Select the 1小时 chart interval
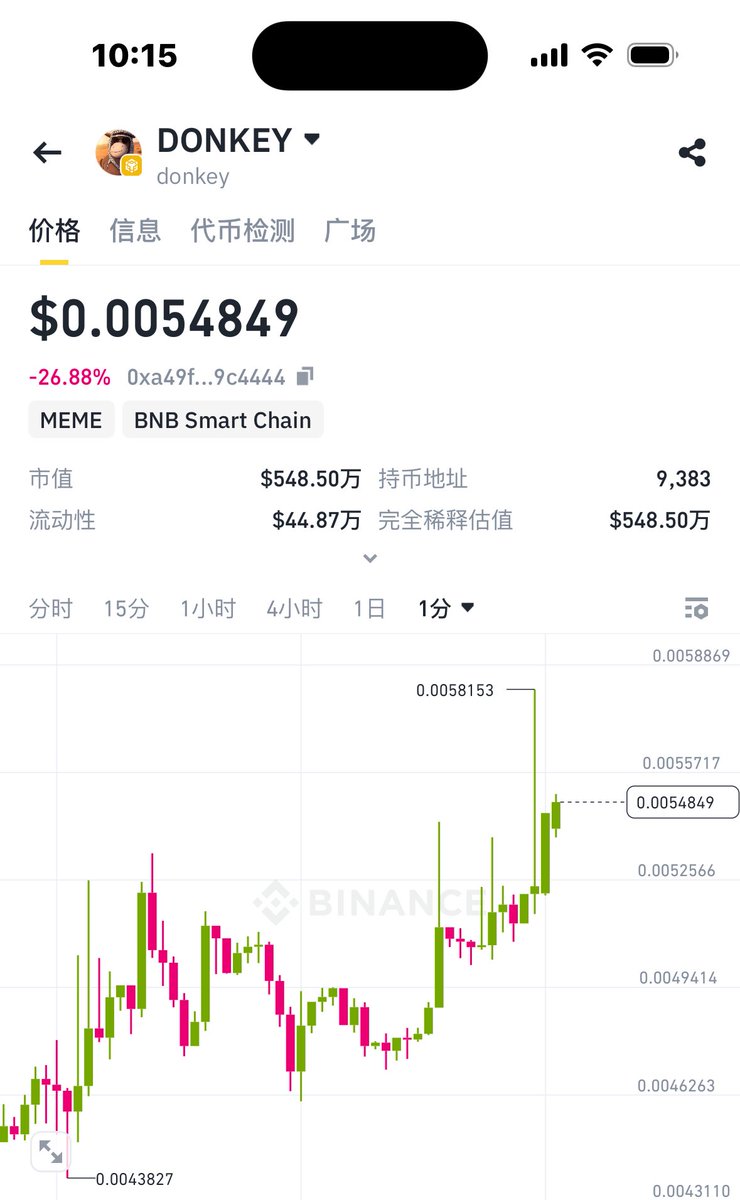 point(208,608)
